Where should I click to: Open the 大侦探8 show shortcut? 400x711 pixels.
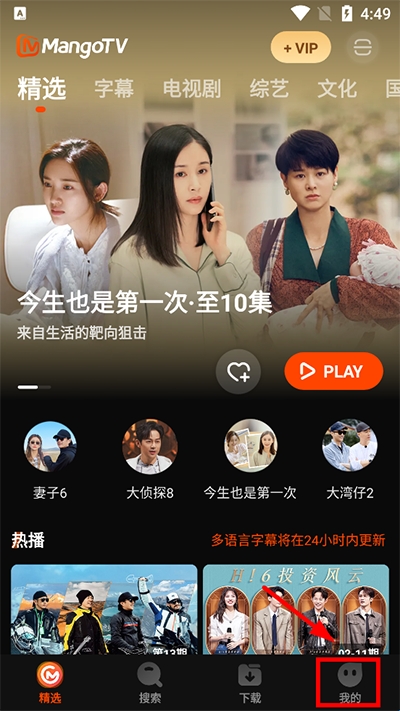150,460
